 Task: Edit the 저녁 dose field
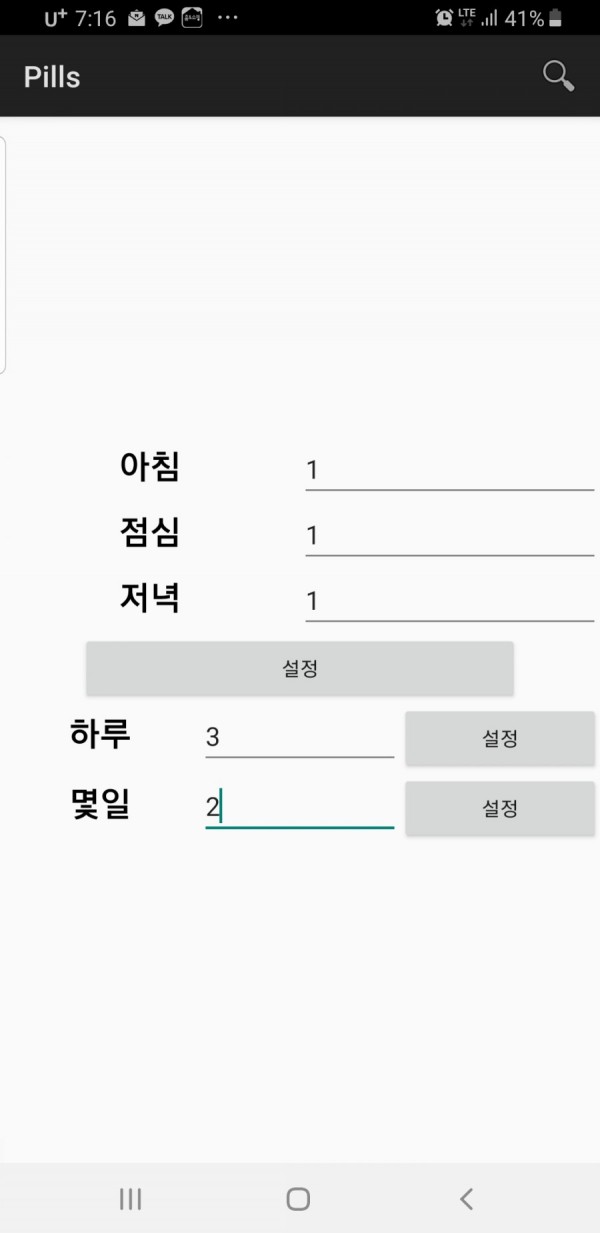(450, 600)
